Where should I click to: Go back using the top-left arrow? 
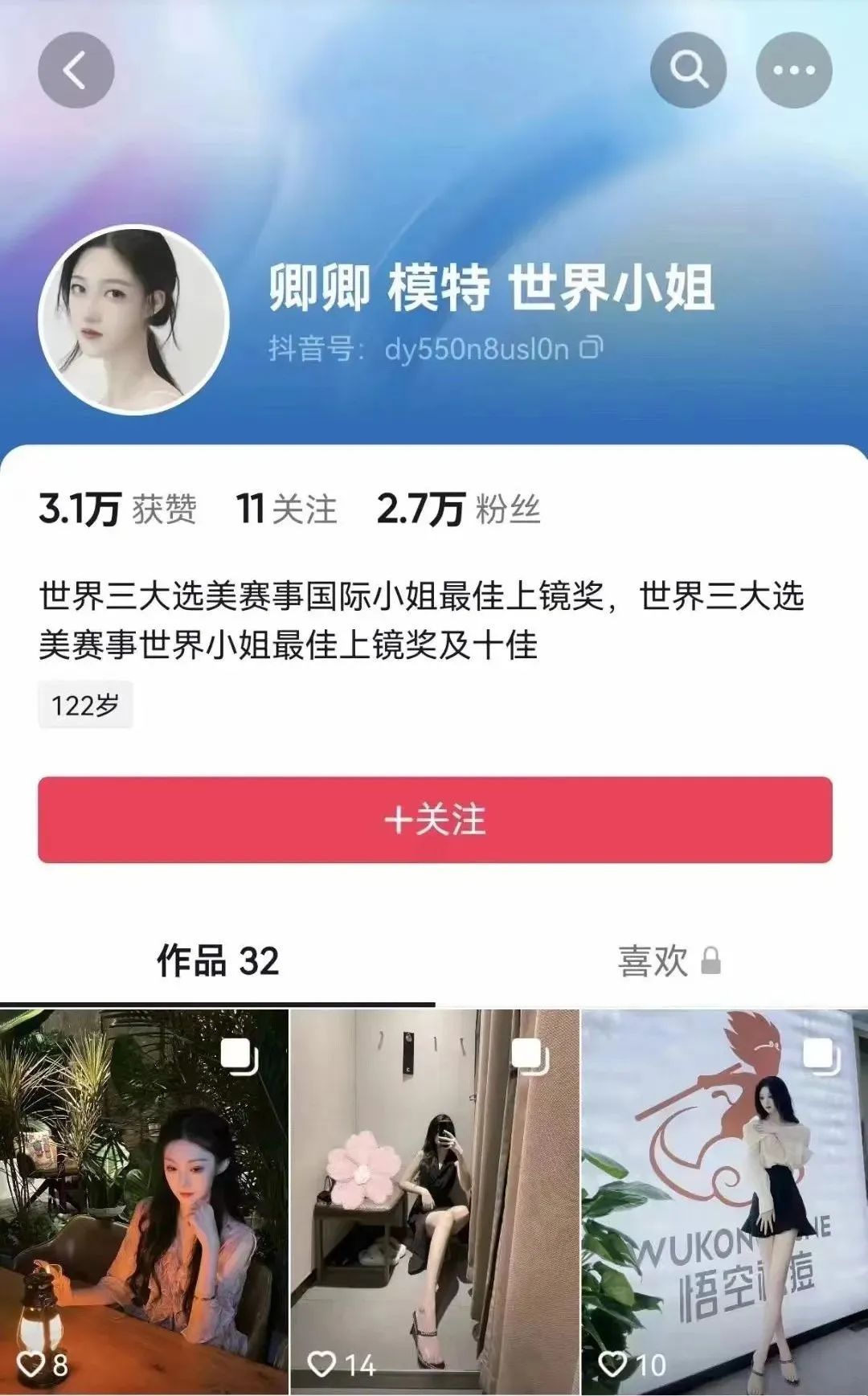(x=76, y=70)
